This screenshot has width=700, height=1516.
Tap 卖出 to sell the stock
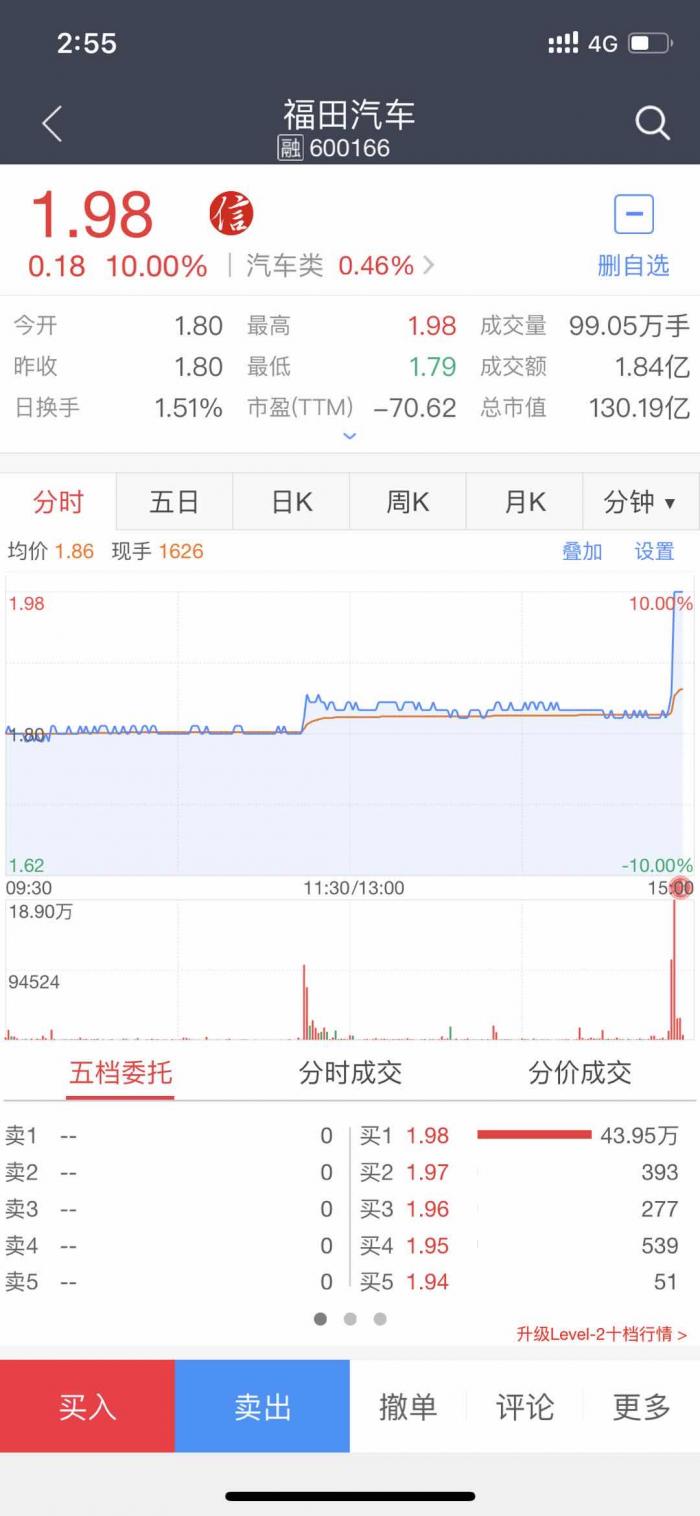pyautogui.click(x=262, y=1406)
